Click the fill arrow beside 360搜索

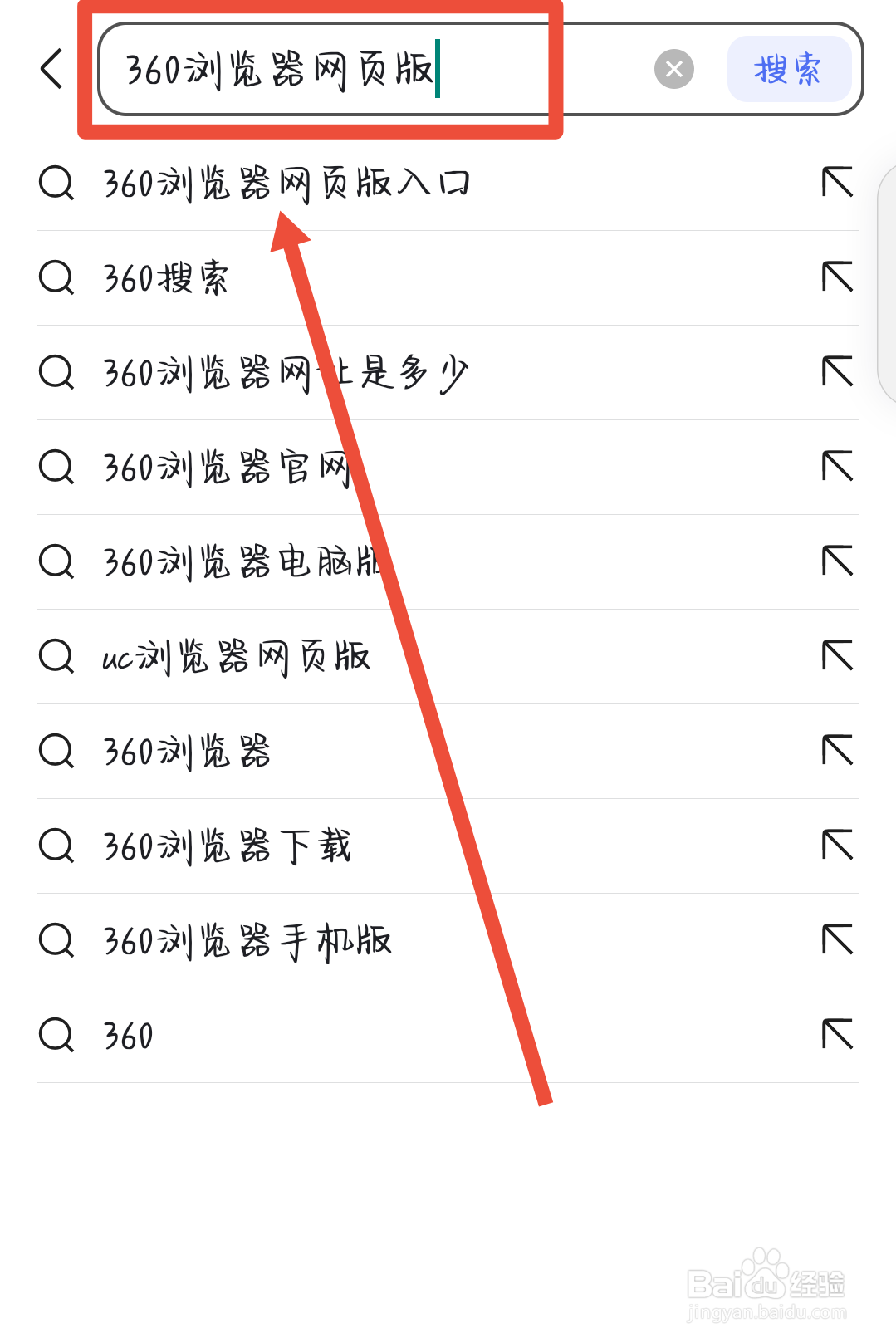coord(837,278)
